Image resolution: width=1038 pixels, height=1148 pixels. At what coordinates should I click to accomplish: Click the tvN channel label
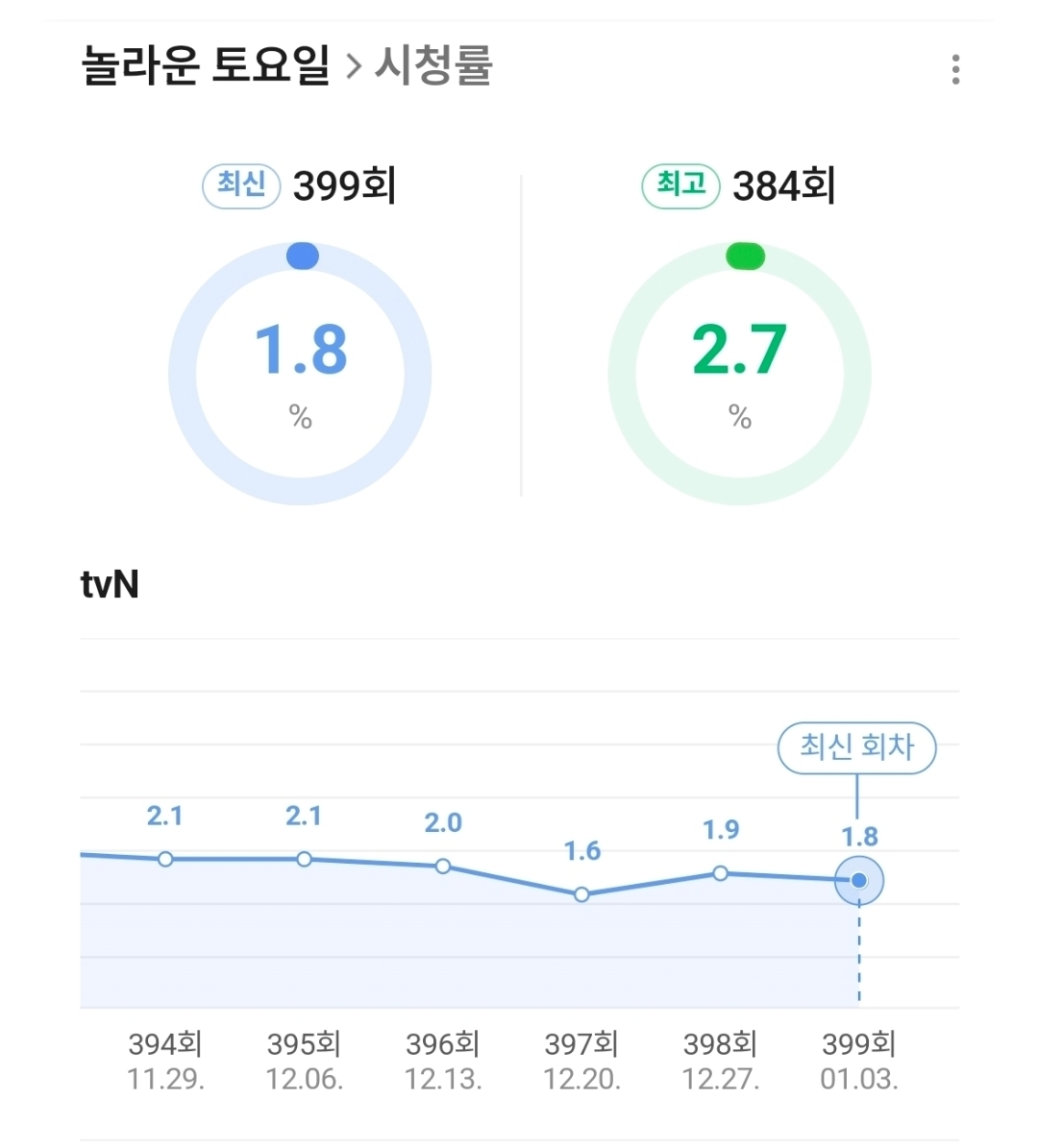point(109,584)
